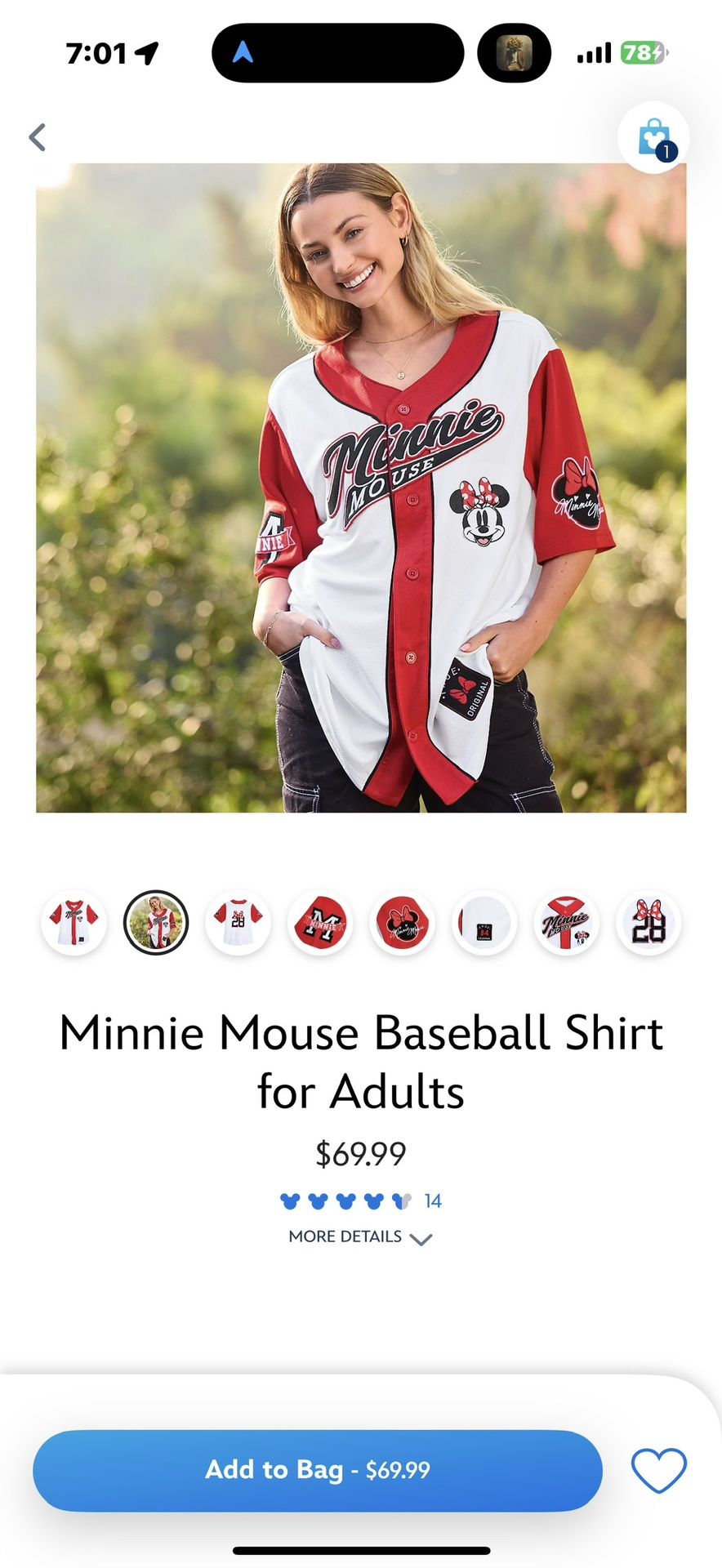Tap the back arrow to return
The image size is (722, 1568).
point(37,136)
